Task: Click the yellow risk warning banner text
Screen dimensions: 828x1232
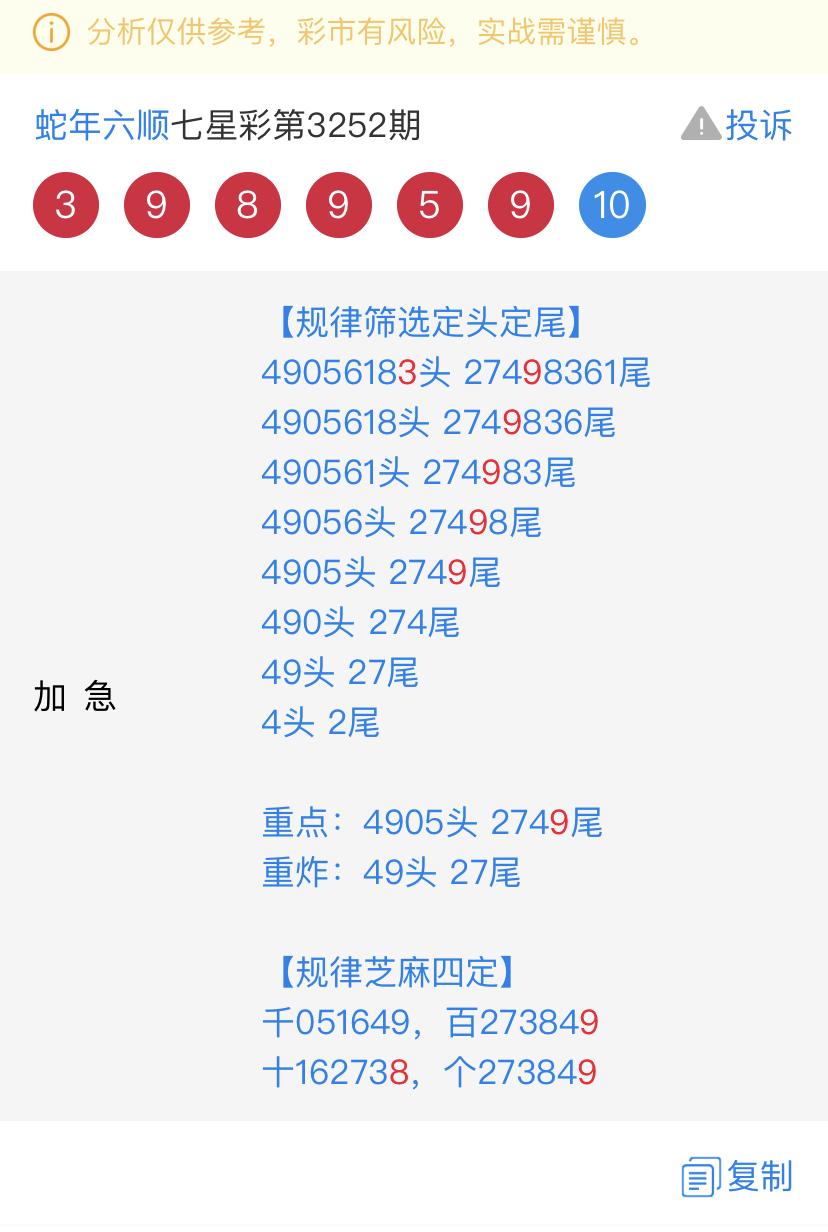Action: pos(368,33)
